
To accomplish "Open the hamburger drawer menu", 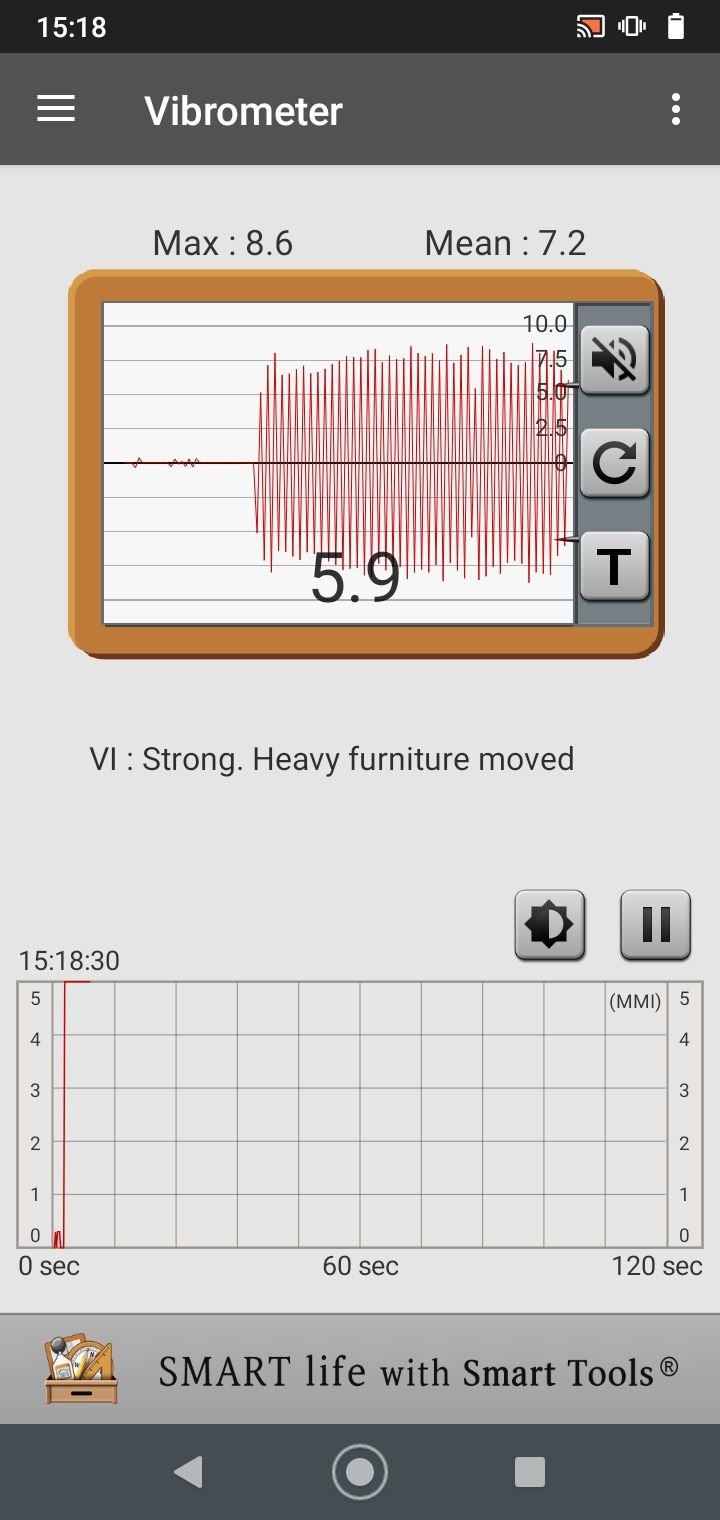I will [x=56, y=109].
